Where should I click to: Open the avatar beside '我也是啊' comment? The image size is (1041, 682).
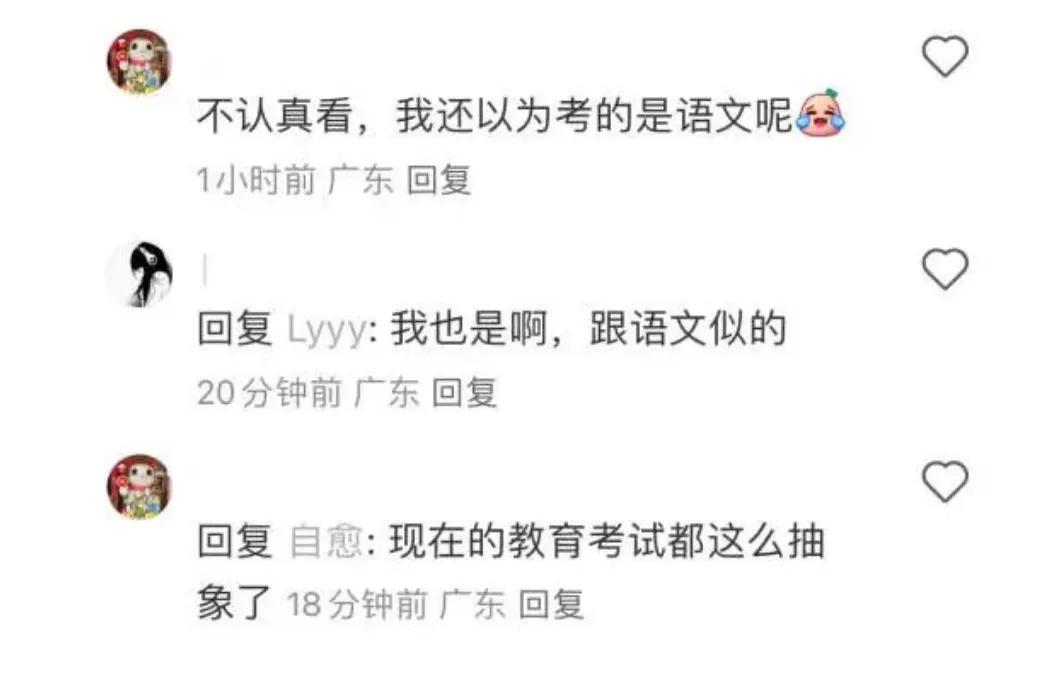pos(140,274)
